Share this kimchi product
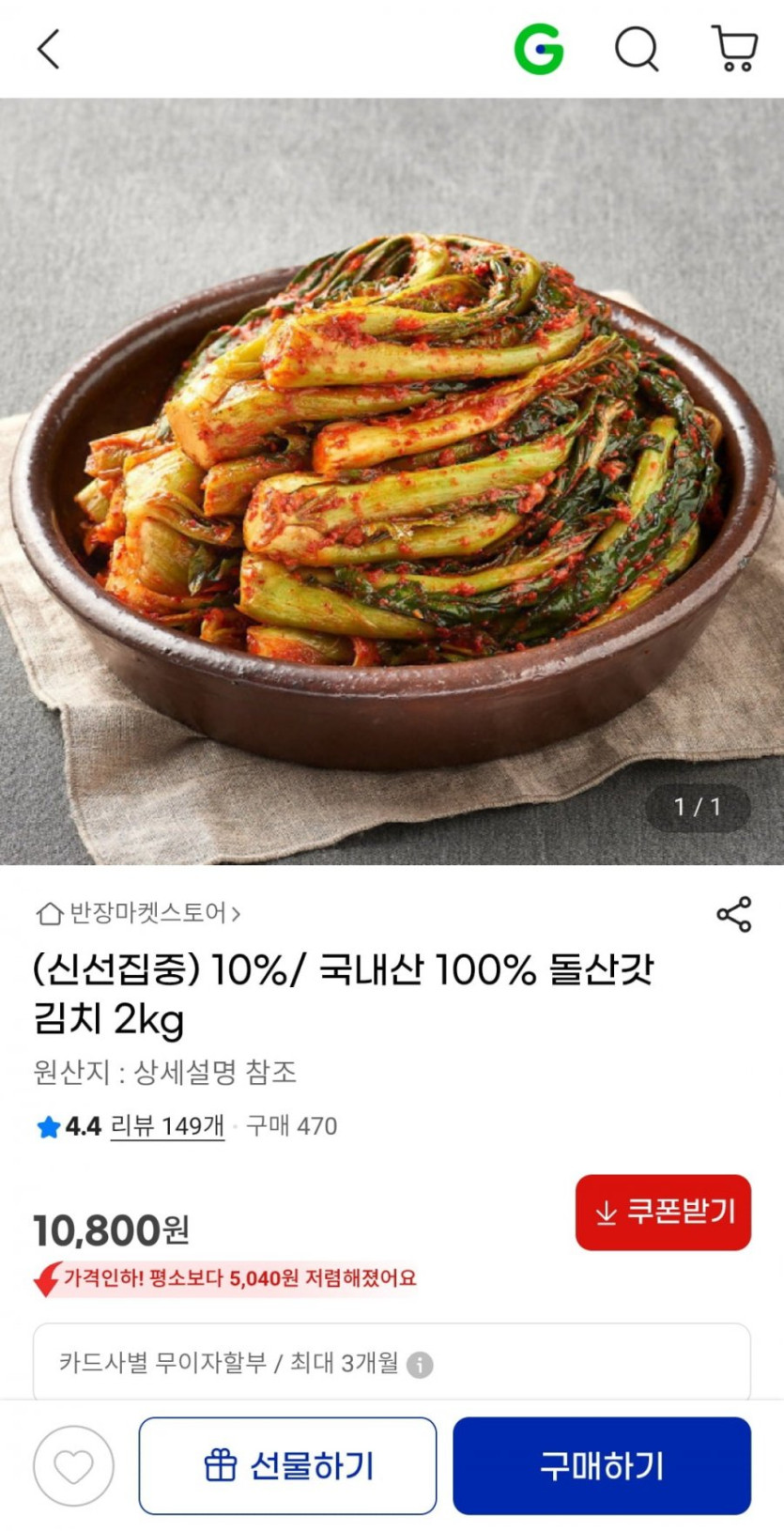 tap(733, 914)
